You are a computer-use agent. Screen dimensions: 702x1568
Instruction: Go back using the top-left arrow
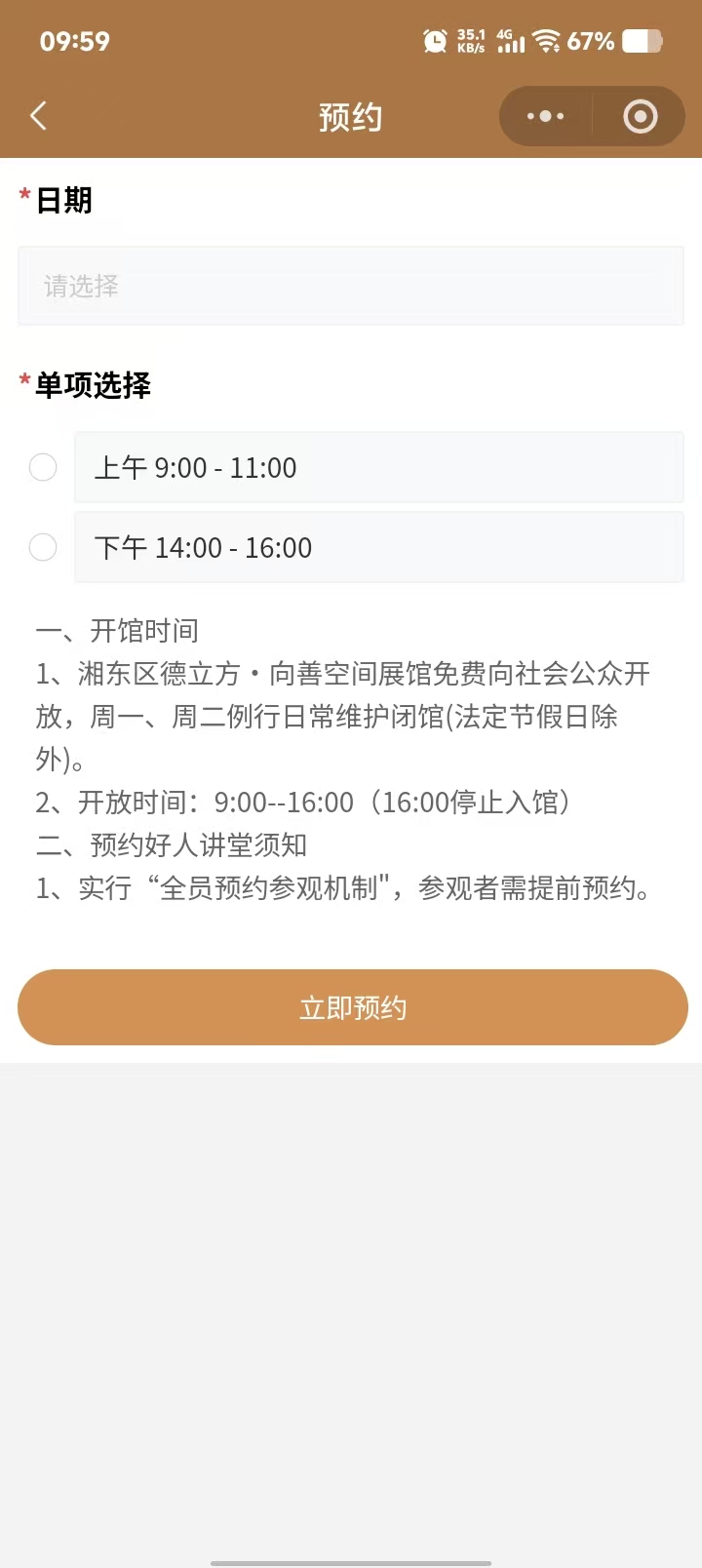pyautogui.click(x=39, y=116)
